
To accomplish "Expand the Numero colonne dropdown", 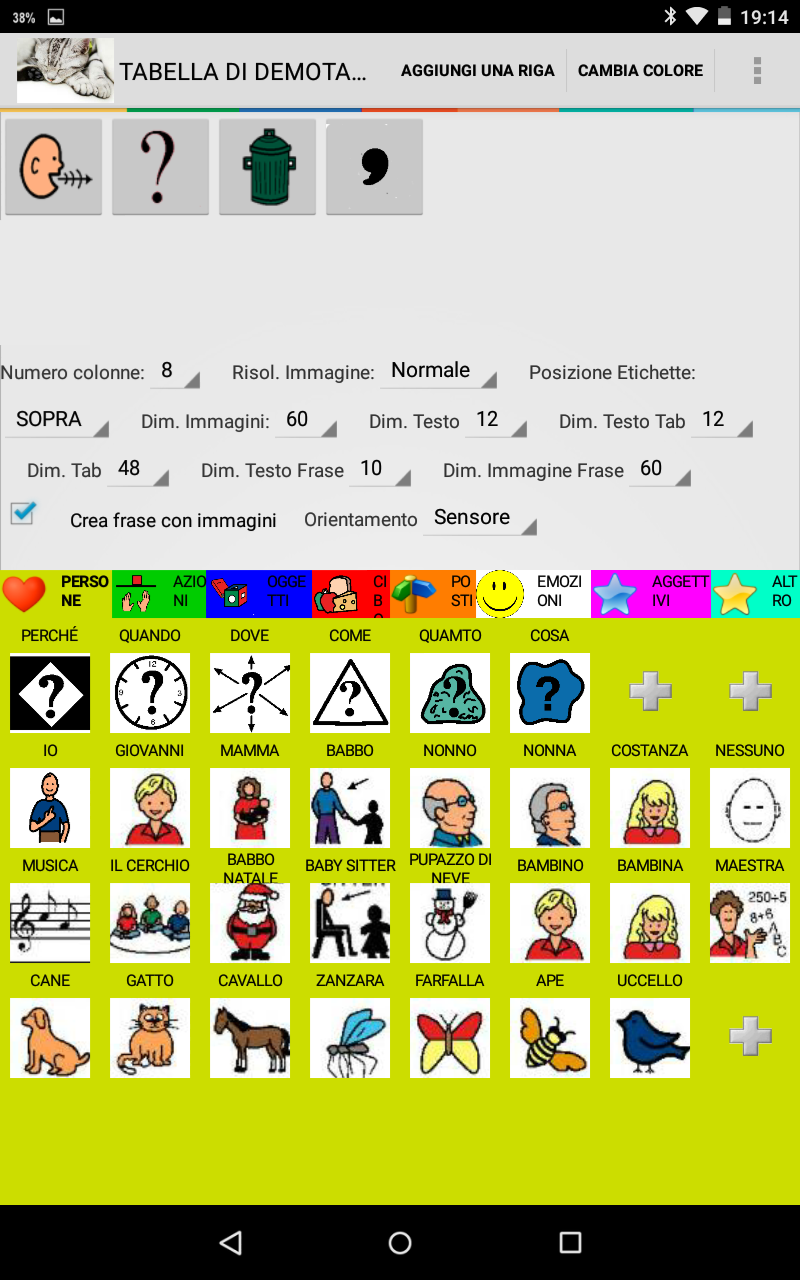I will (175, 372).
